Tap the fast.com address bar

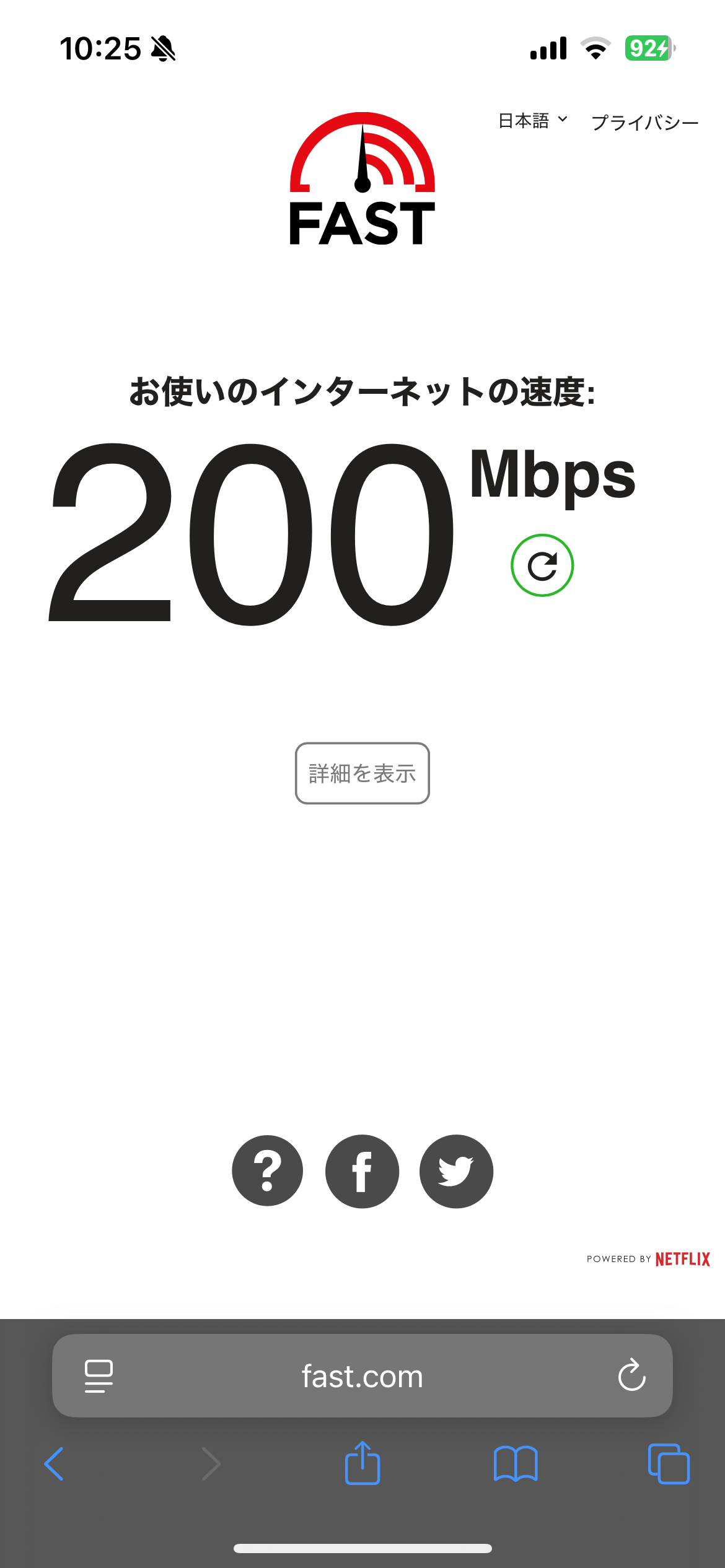pos(362,1375)
